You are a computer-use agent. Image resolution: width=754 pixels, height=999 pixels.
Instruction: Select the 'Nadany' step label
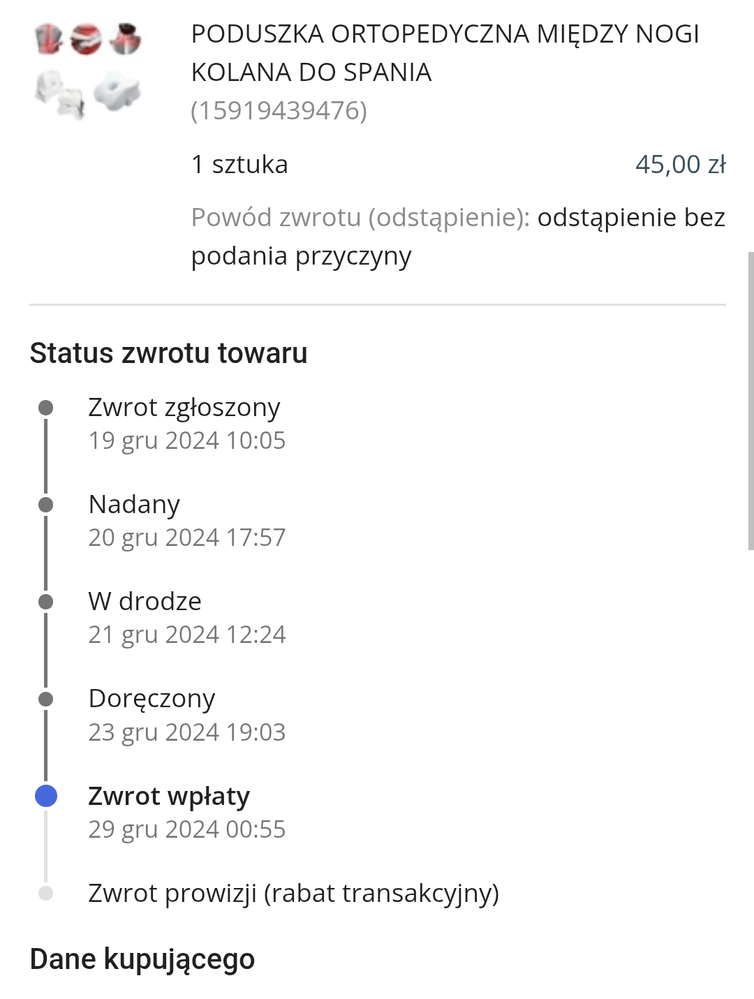[134, 503]
